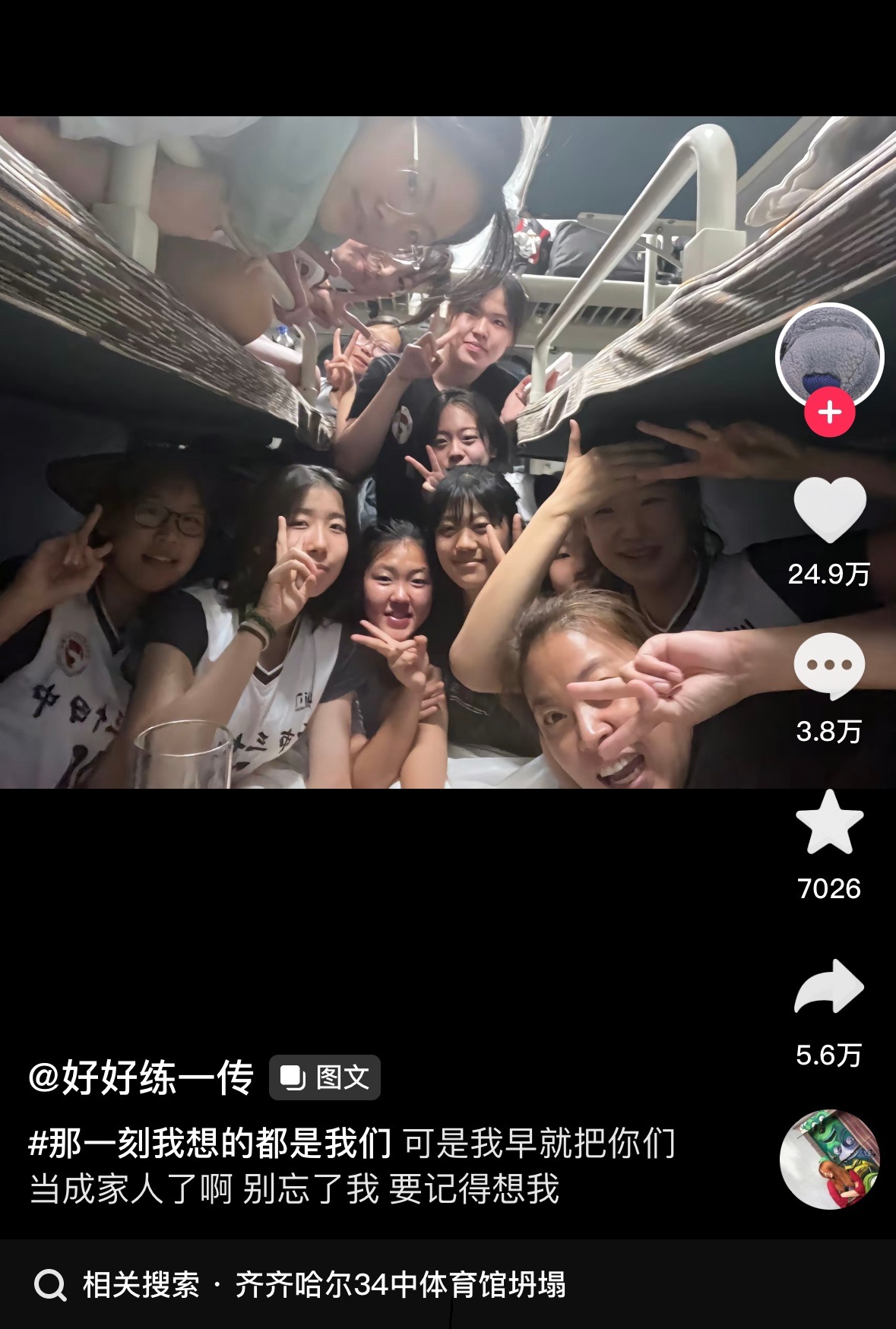Screen dimensions: 896x1329
Task: Open related search 齐齐哈尔34中体育馆坍塌
Action: tap(400, 1285)
